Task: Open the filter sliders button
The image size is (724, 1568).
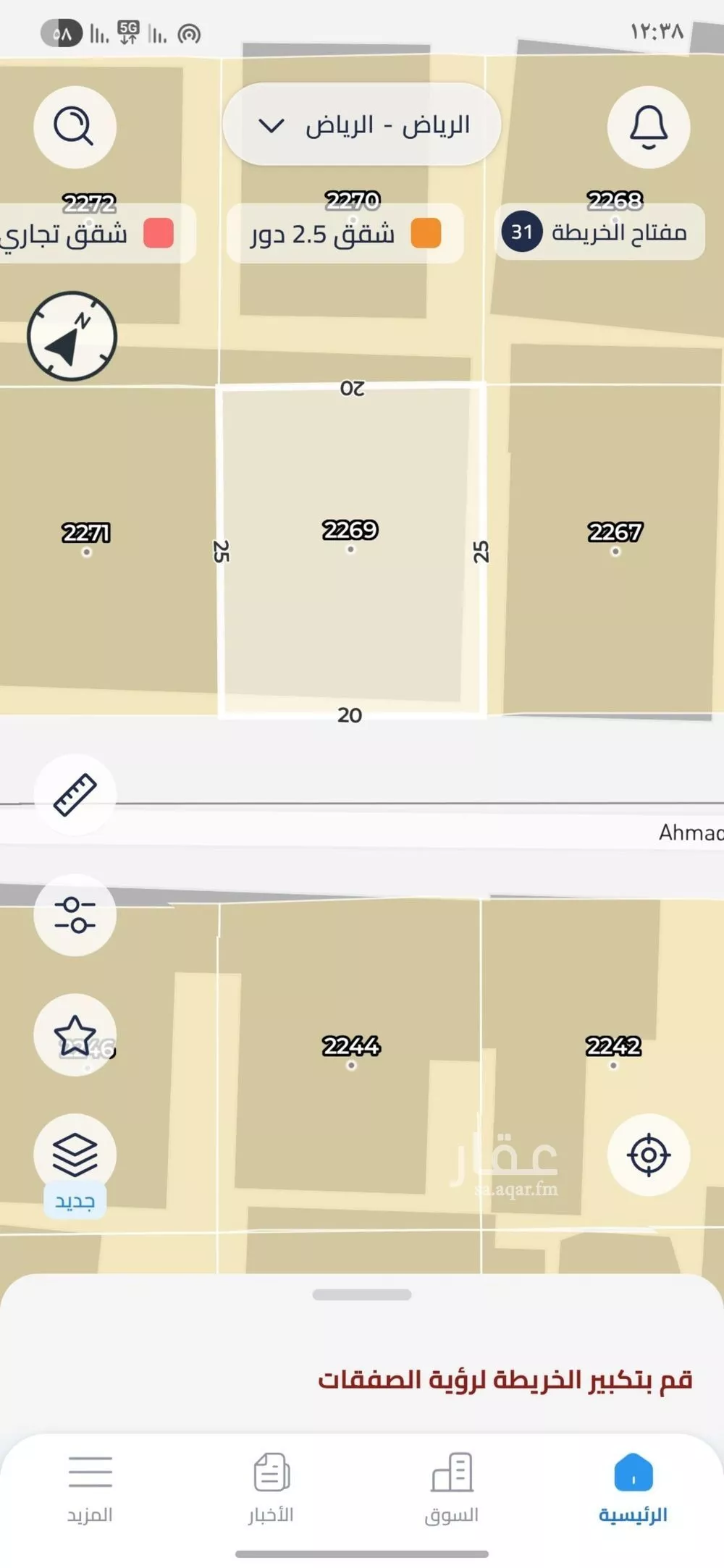Action: pyautogui.click(x=75, y=915)
